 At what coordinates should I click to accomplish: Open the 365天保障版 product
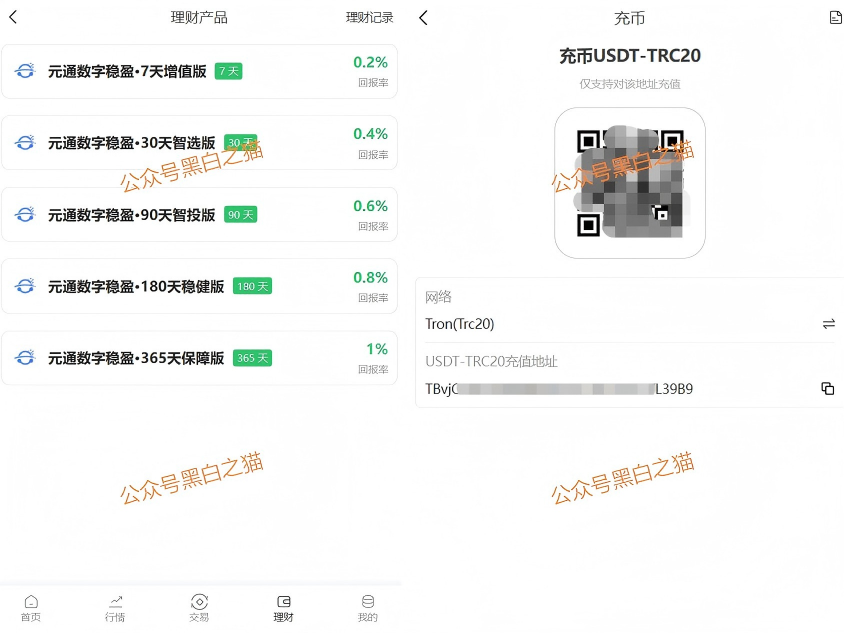point(199,358)
